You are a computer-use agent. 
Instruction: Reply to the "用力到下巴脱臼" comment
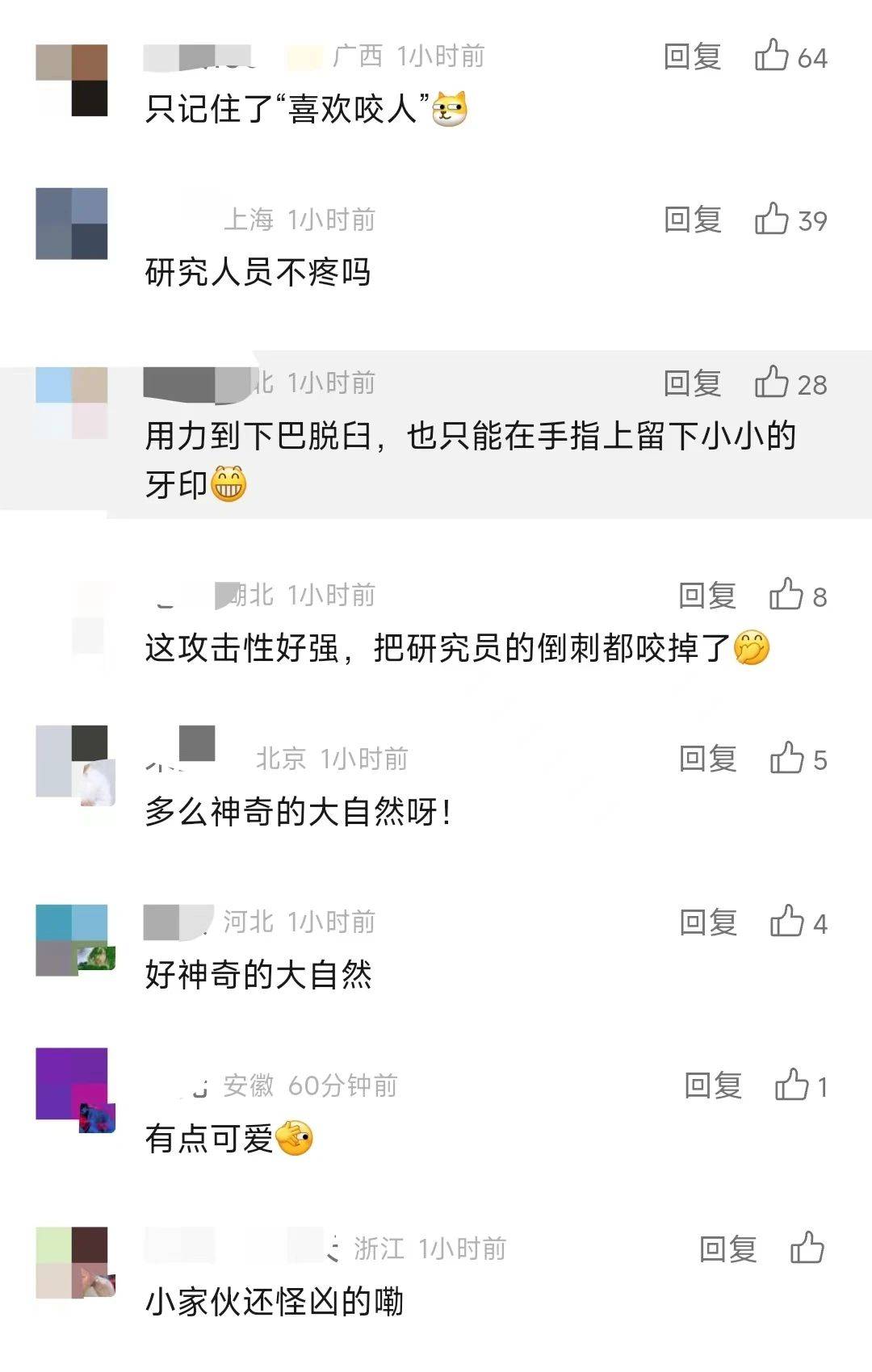click(x=692, y=383)
